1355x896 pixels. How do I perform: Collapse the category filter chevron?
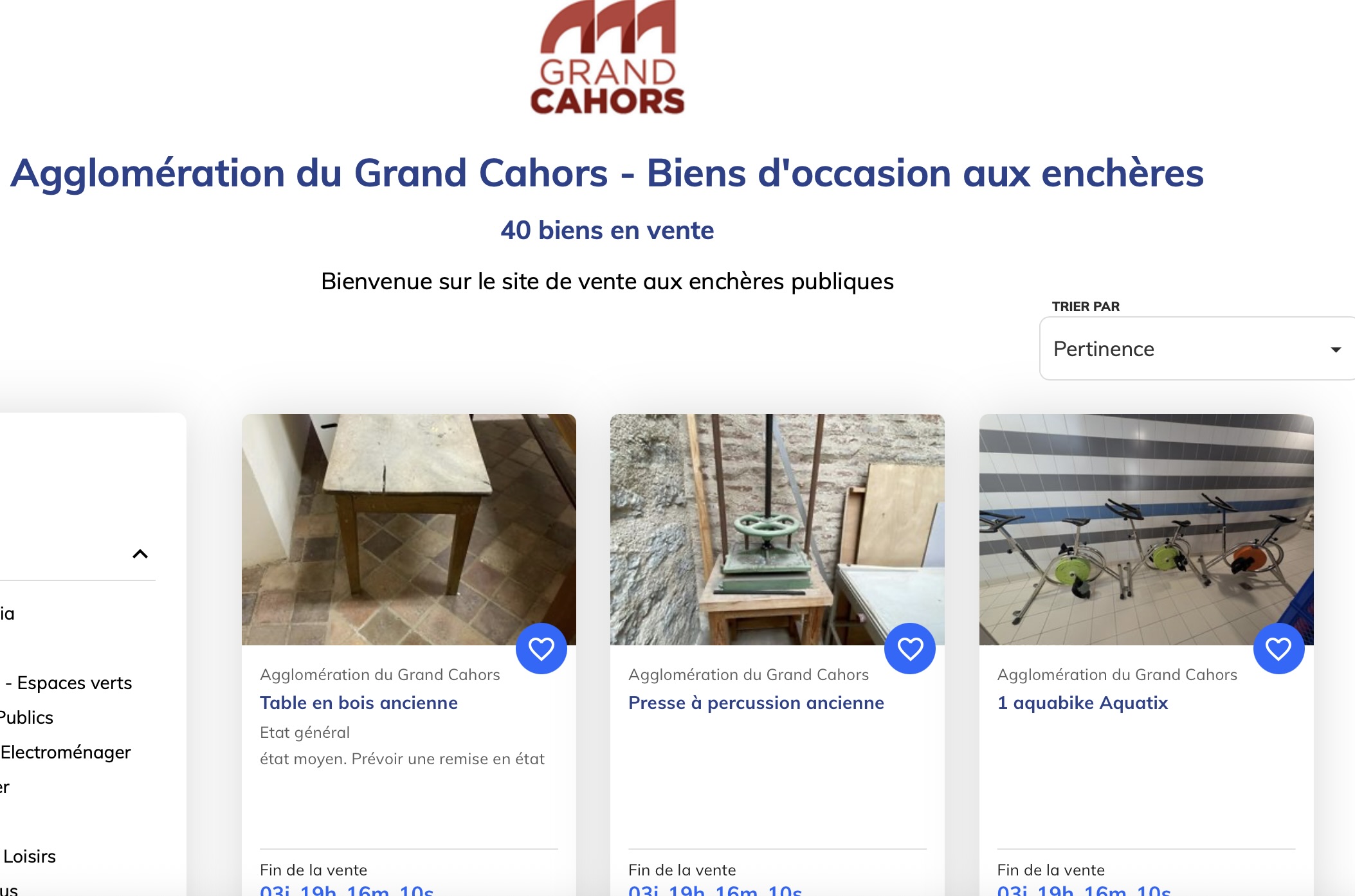(x=140, y=554)
